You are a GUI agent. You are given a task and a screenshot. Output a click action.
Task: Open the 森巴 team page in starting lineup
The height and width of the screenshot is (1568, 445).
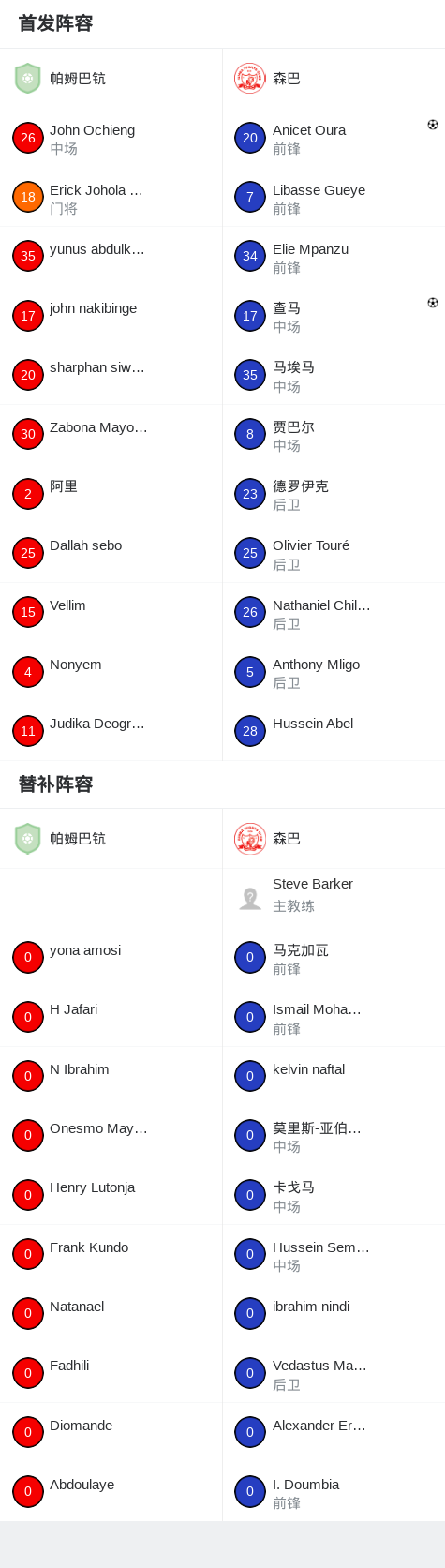coord(334,79)
